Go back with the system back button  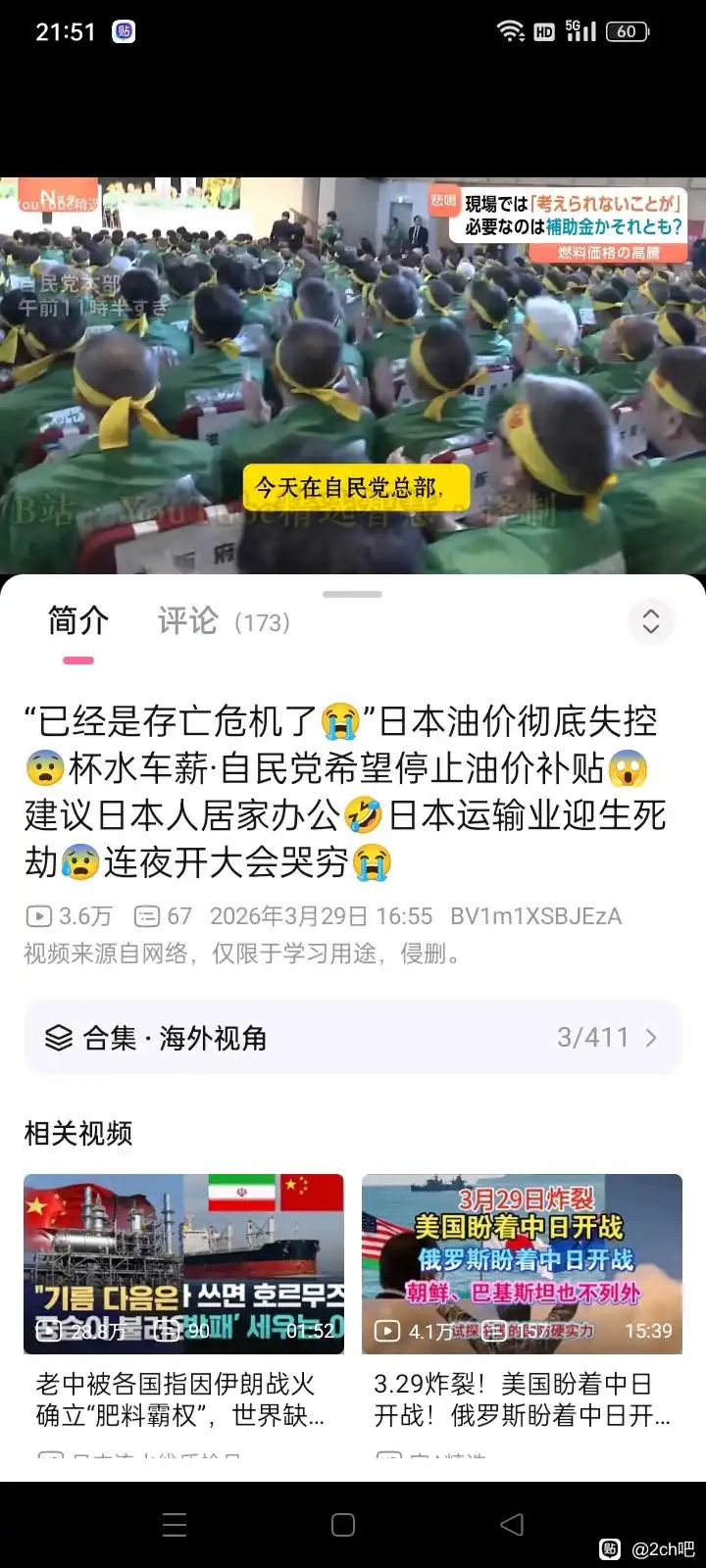click(512, 1525)
